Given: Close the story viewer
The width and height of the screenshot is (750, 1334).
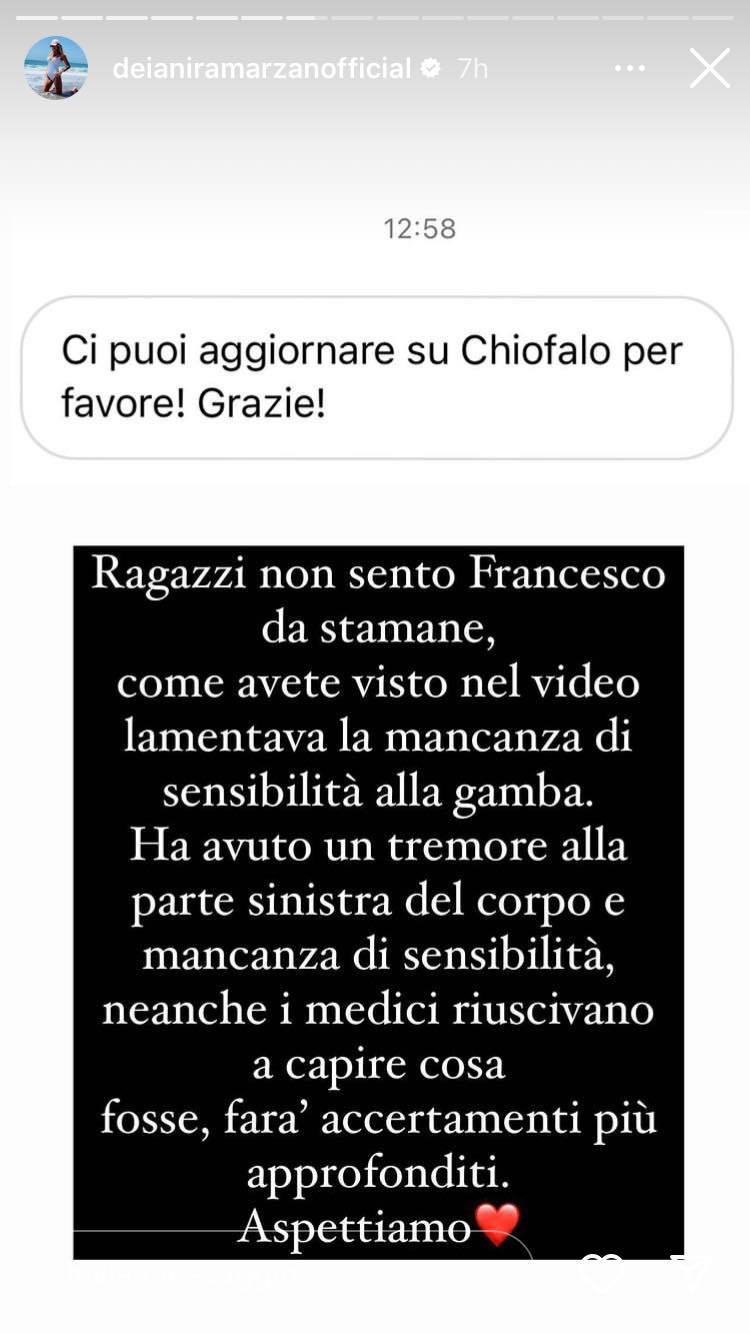Looking at the screenshot, I should (710, 69).
